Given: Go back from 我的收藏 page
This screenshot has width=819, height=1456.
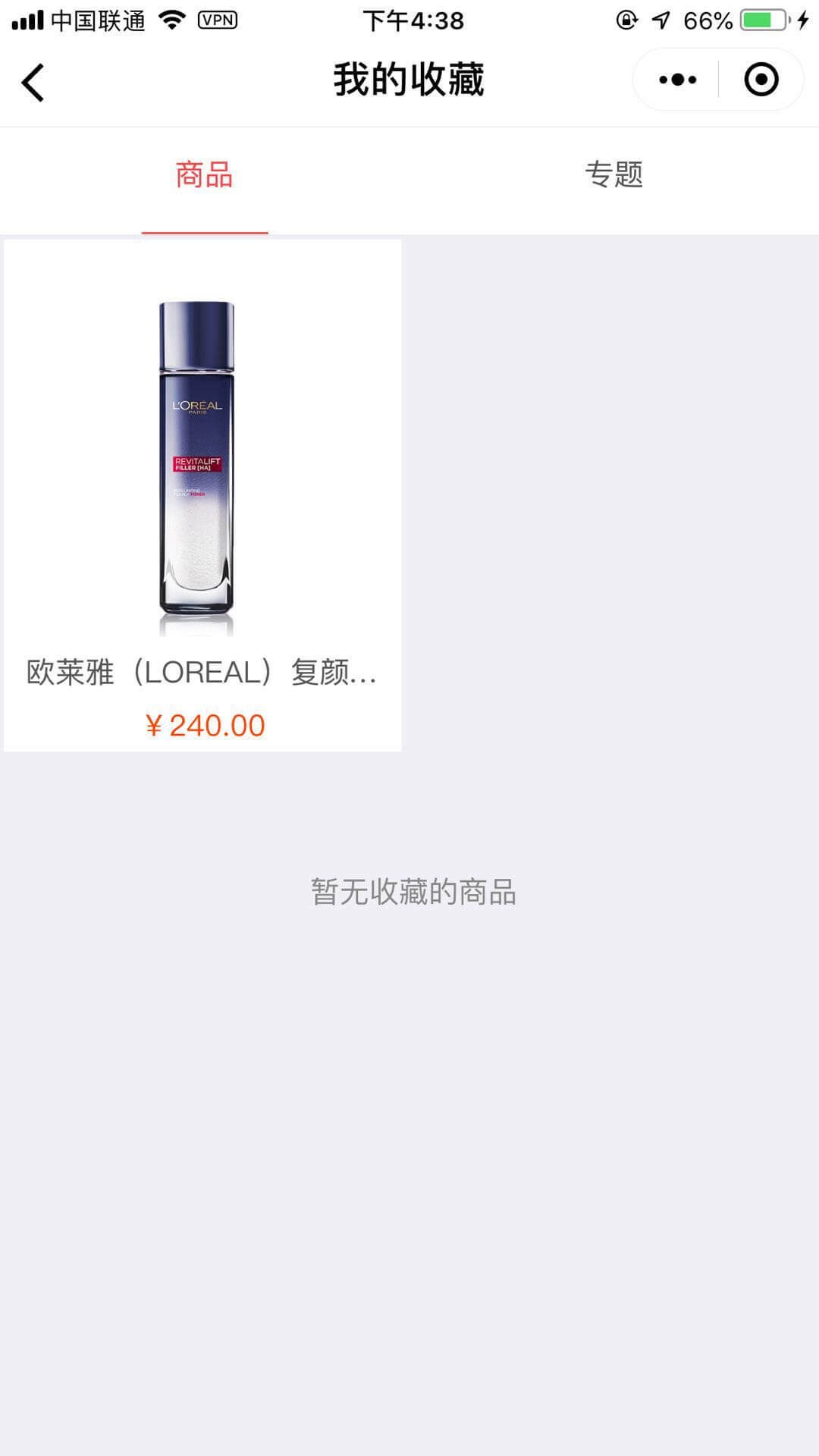Looking at the screenshot, I should (33, 82).
